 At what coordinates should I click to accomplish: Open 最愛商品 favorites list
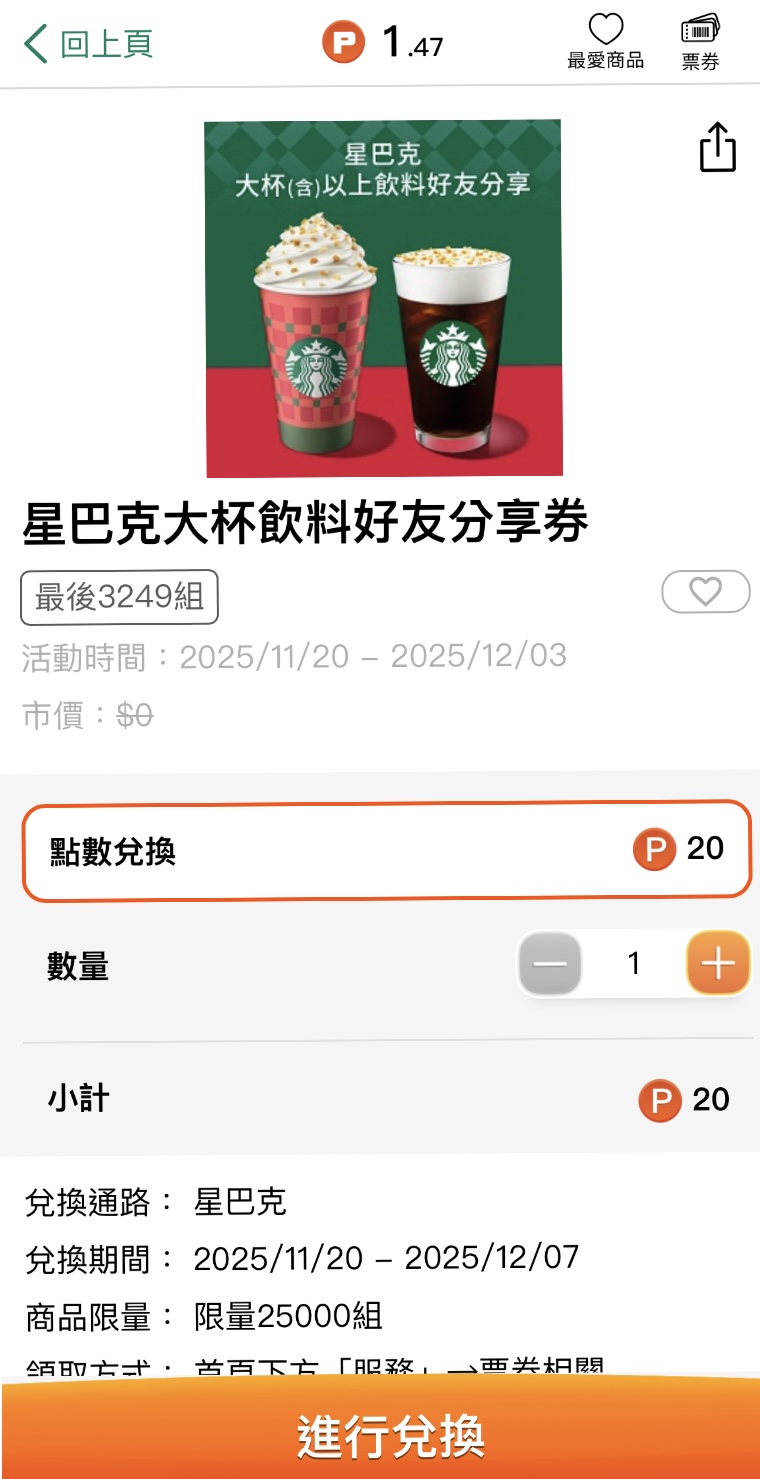tap(605, 42)
